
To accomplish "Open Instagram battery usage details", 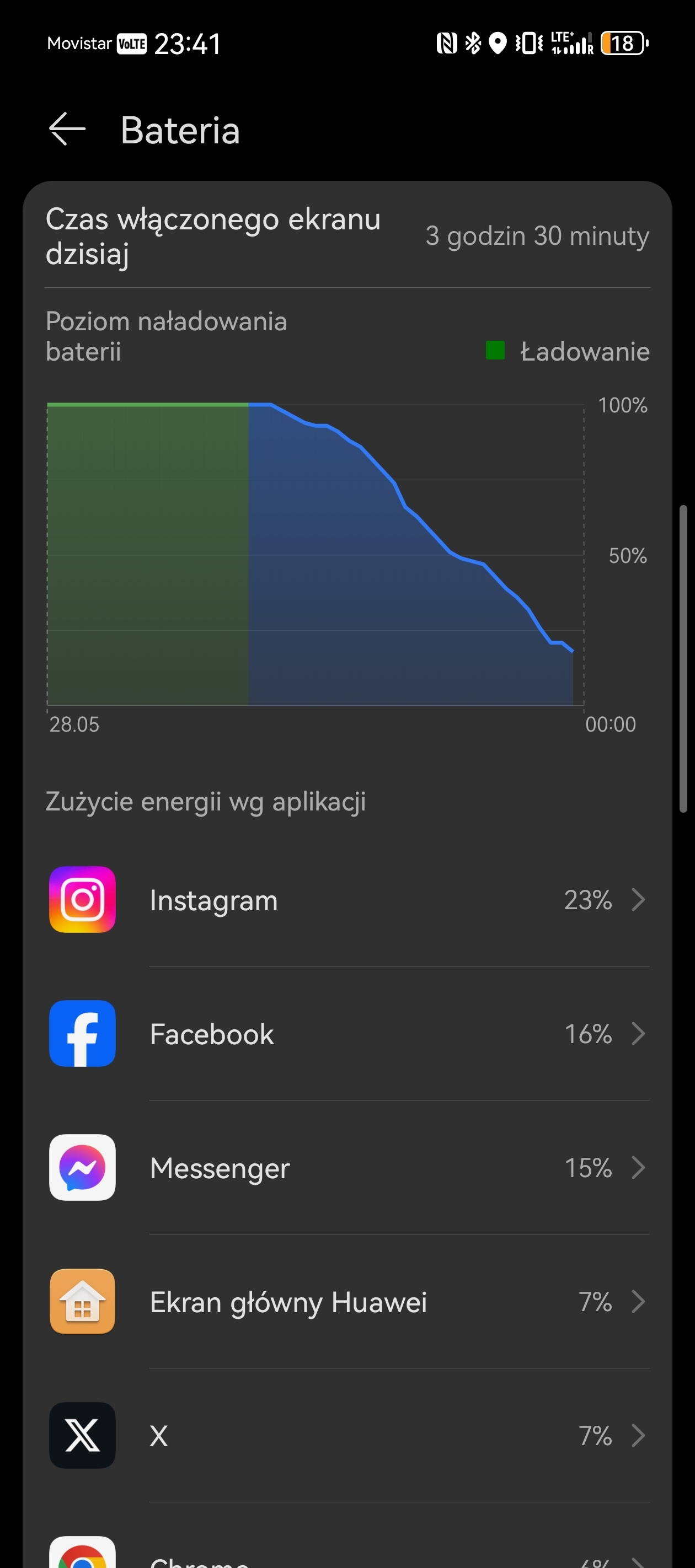I will click(347, 900).
